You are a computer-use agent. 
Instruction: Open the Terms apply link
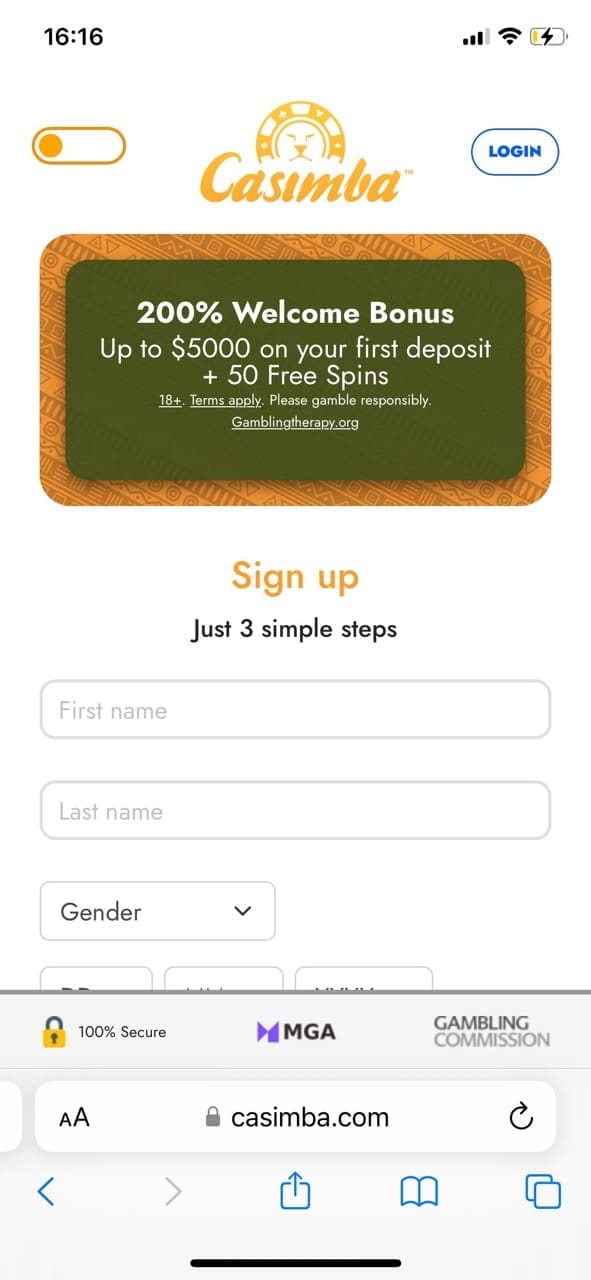225,400
